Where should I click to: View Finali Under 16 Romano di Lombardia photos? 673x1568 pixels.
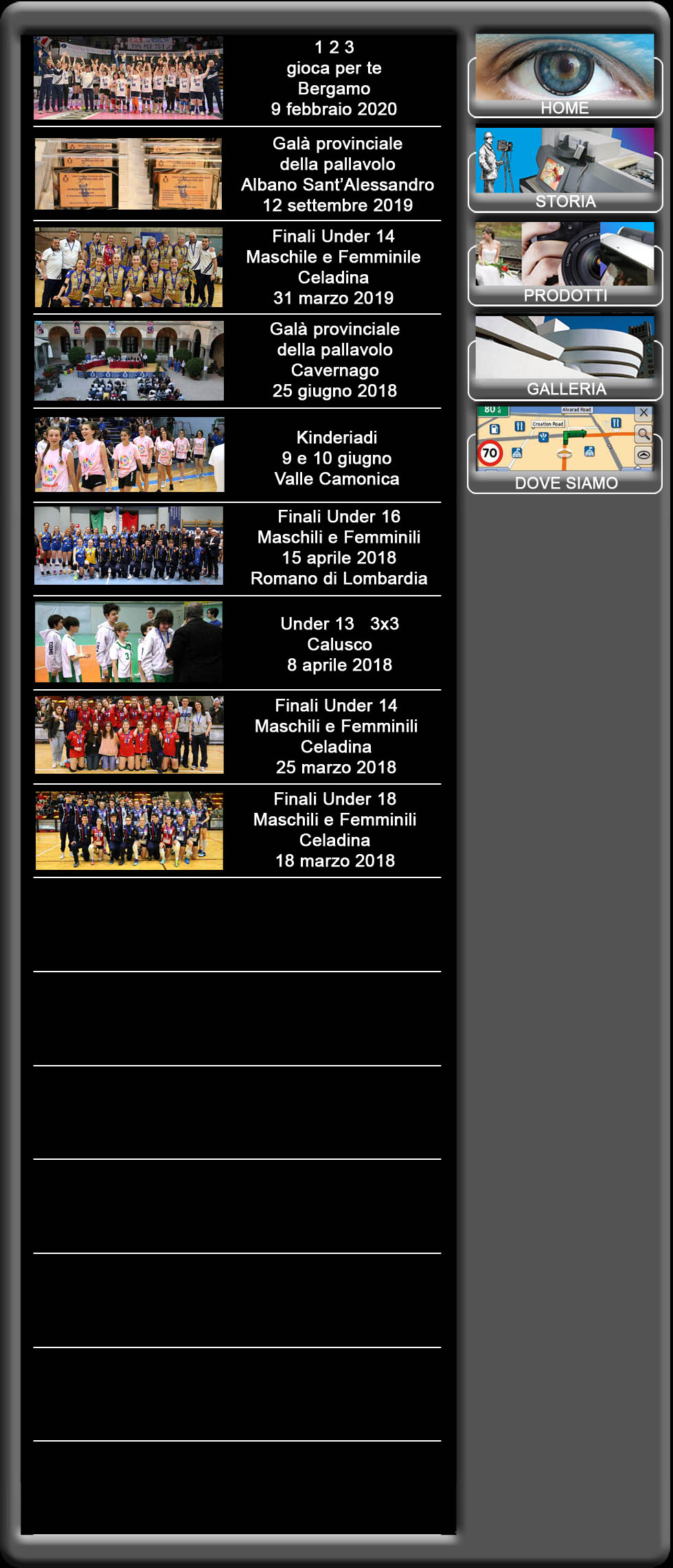click(x=128, y=546)
